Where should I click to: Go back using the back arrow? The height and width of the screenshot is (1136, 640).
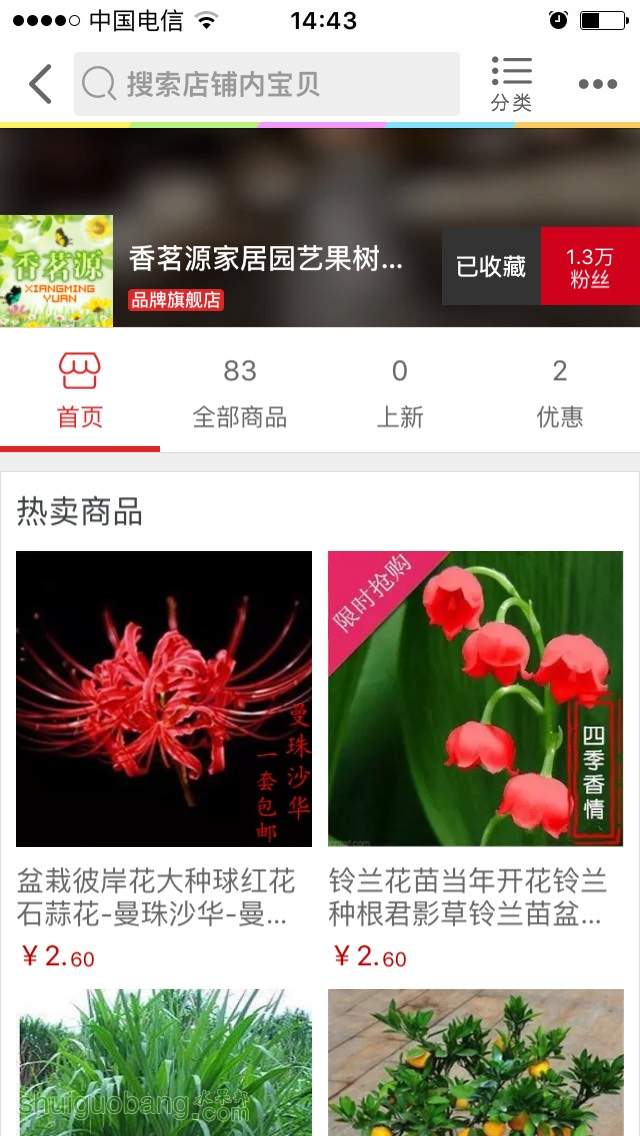point(40,84)
